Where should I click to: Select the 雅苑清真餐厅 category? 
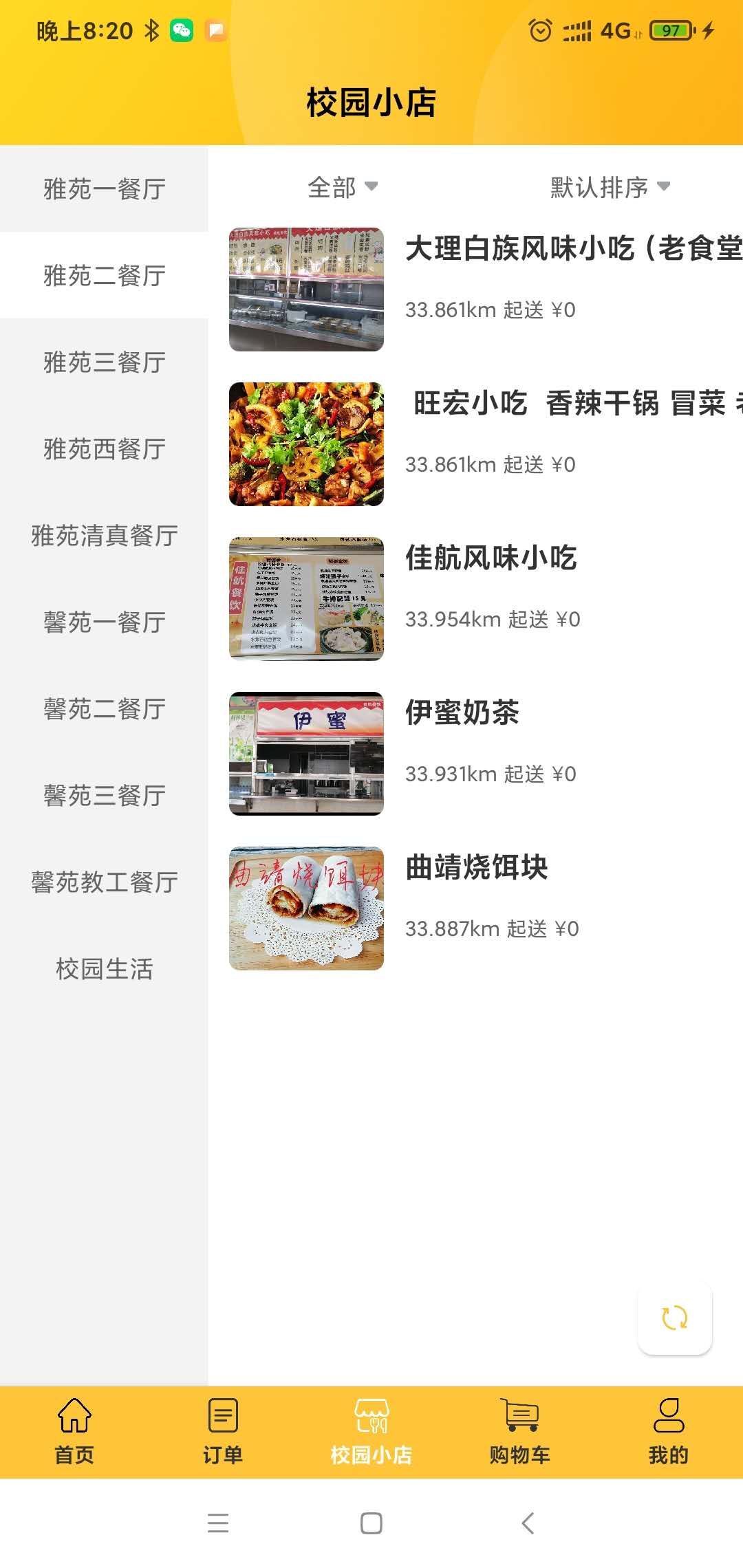105,536
